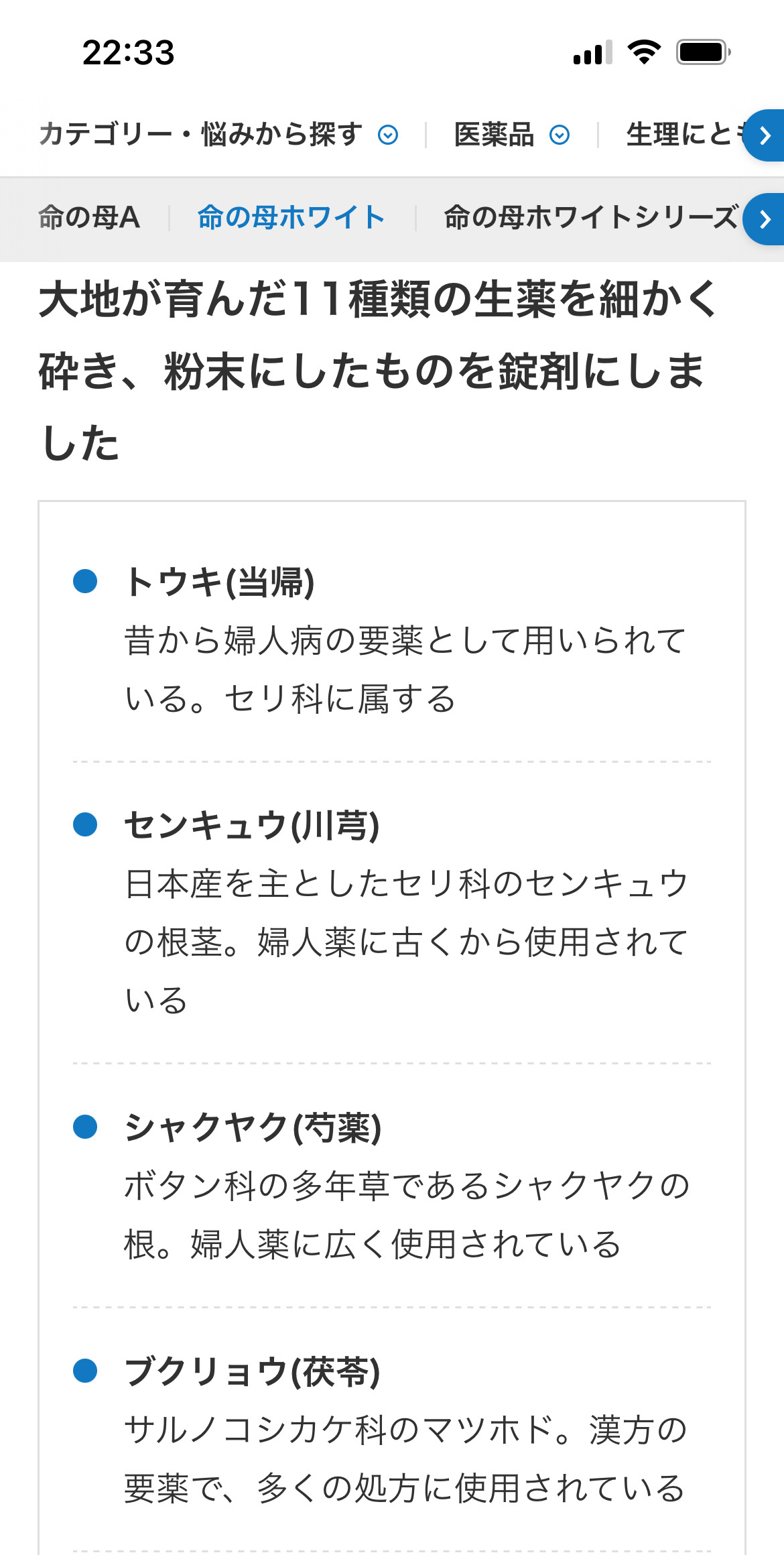The height and width of the screenshot is (1555, 784).
Task: Open the 生理にと… menu item
Action: tap(680, 135)
